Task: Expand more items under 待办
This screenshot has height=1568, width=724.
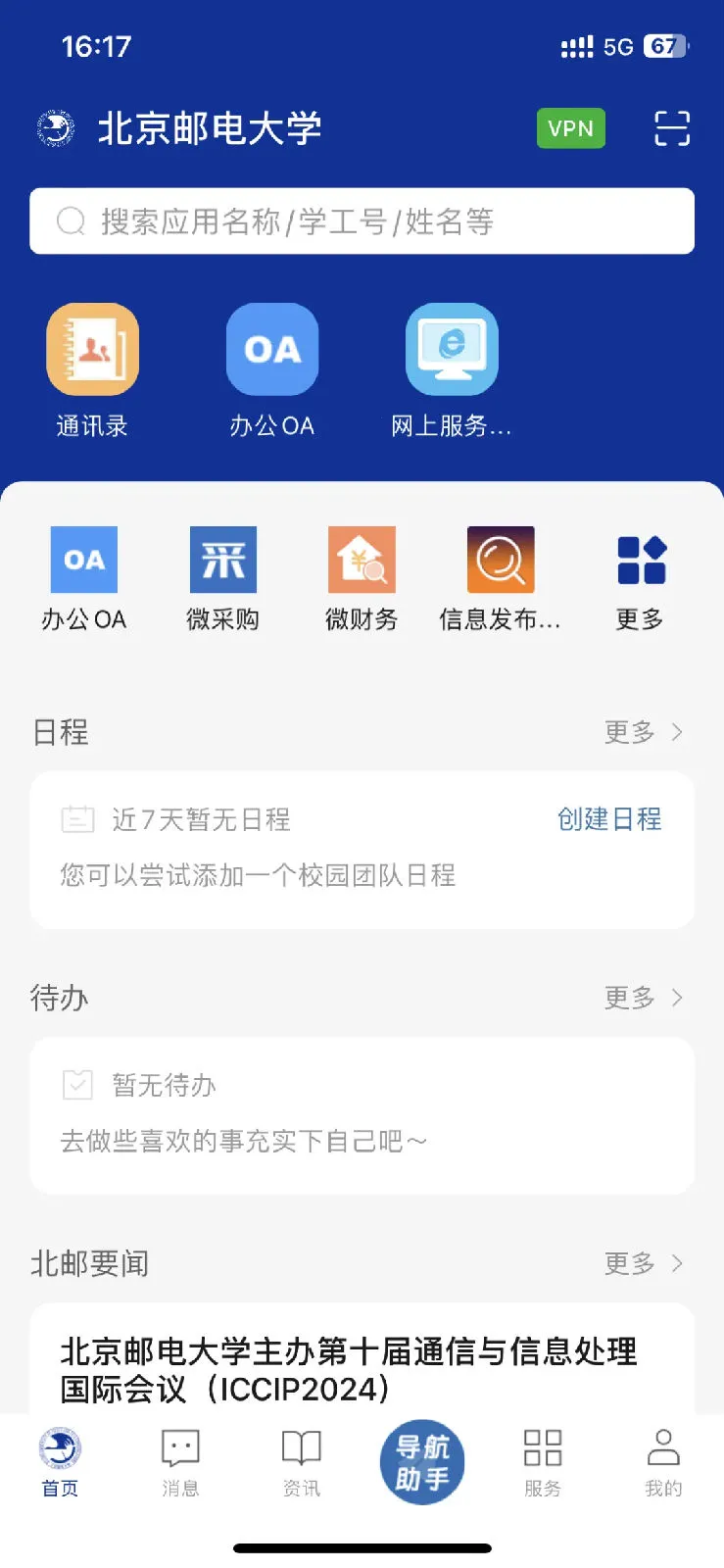Action: pyautogui.click(x=644, y=998)
